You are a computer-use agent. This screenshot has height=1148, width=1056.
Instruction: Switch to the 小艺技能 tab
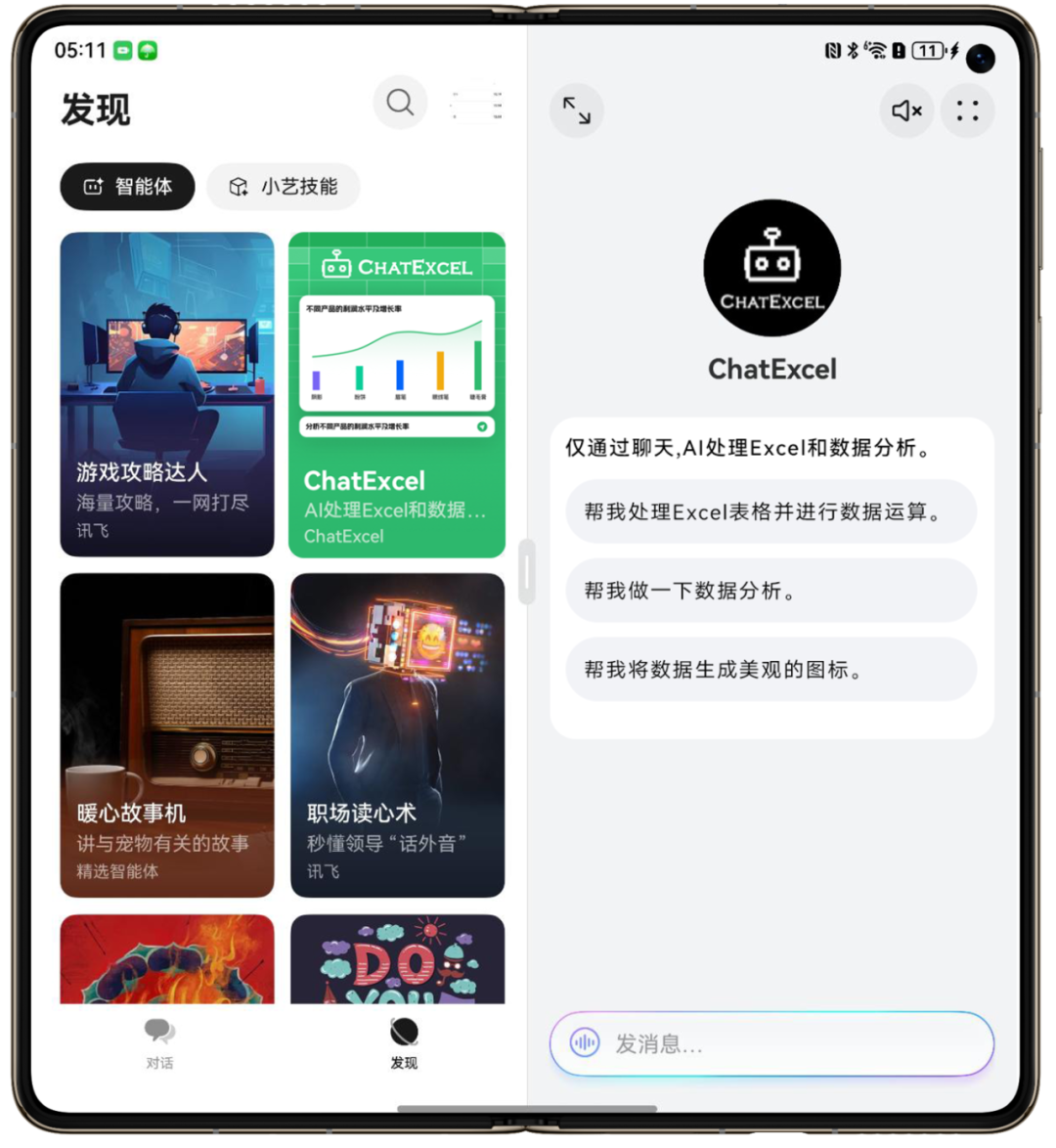click(x=284, y=187)
